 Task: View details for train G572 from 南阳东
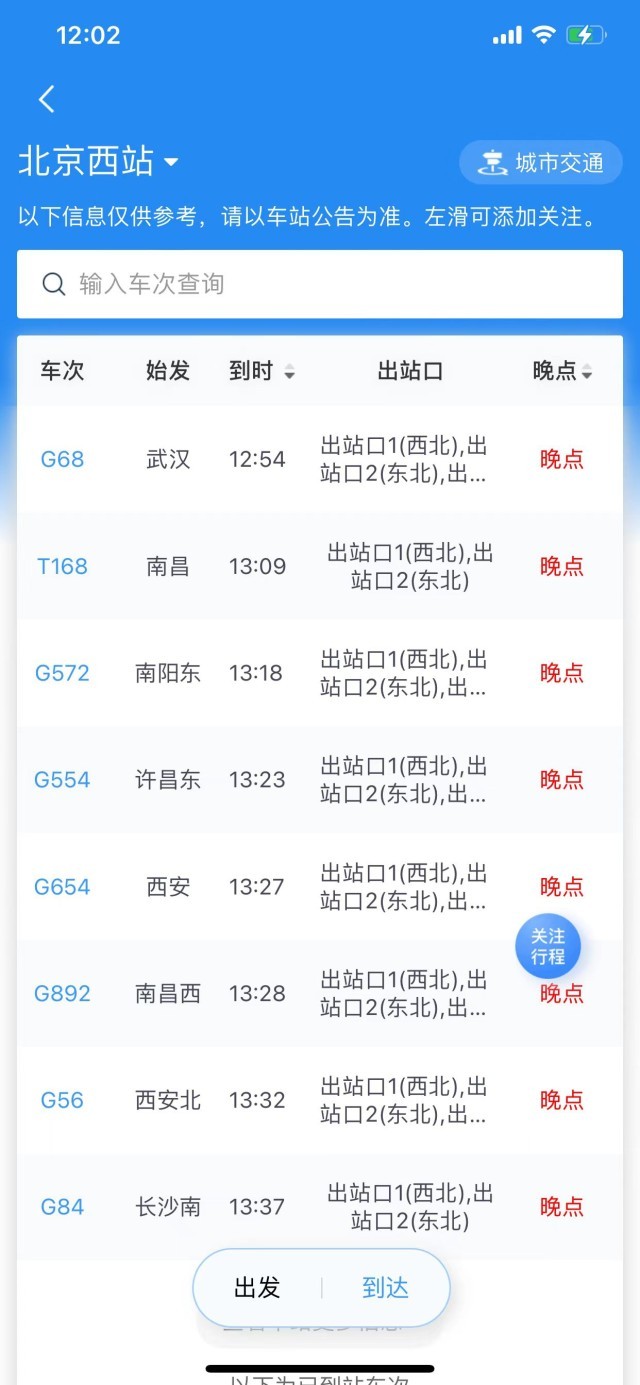point(62,674)
